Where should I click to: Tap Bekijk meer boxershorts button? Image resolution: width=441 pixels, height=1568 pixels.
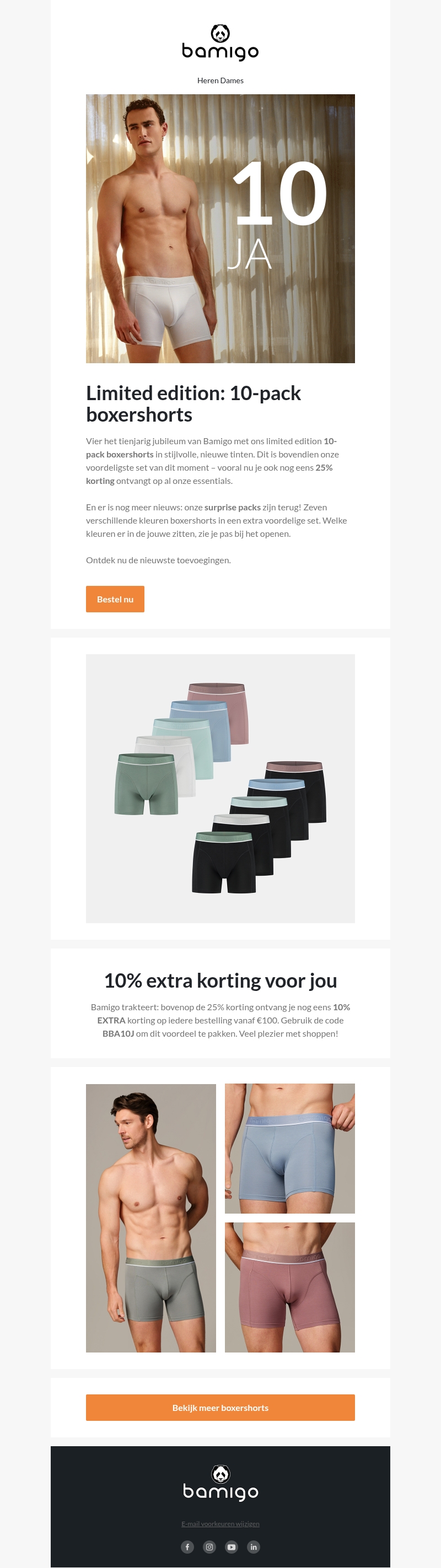click(220, 1407)
